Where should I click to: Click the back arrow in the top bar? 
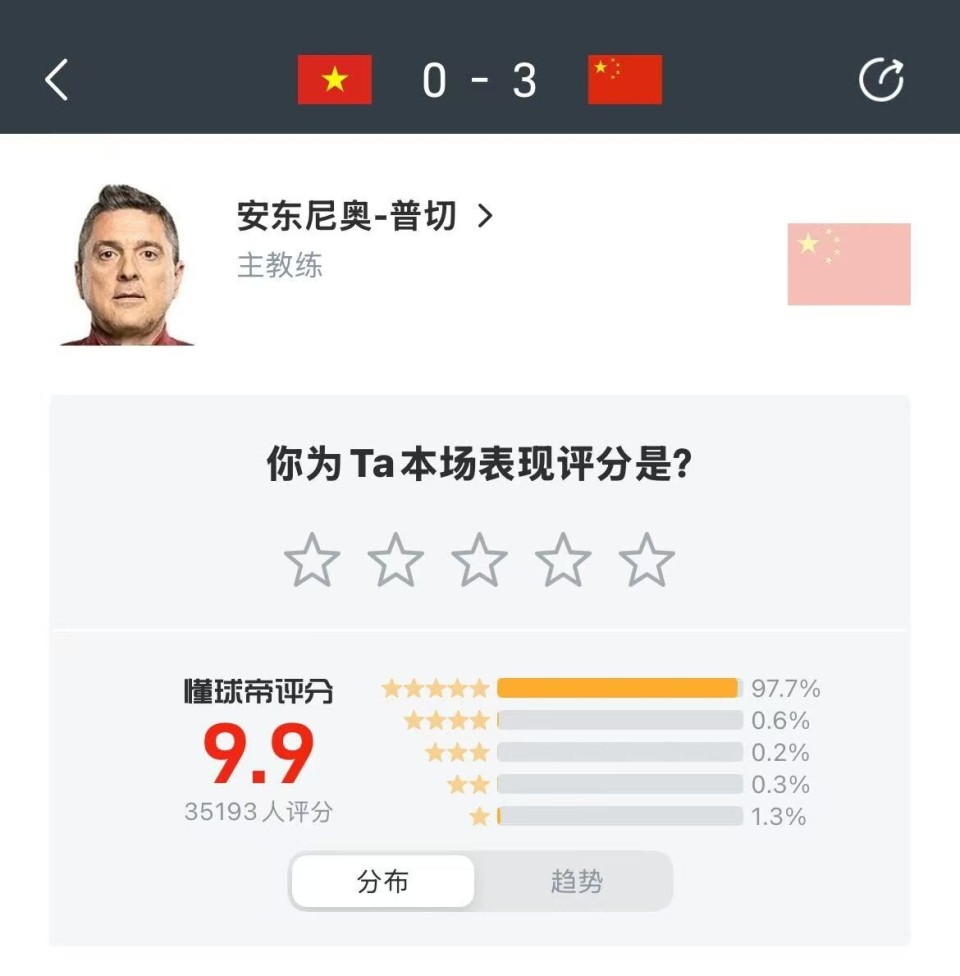click(57, 80)
